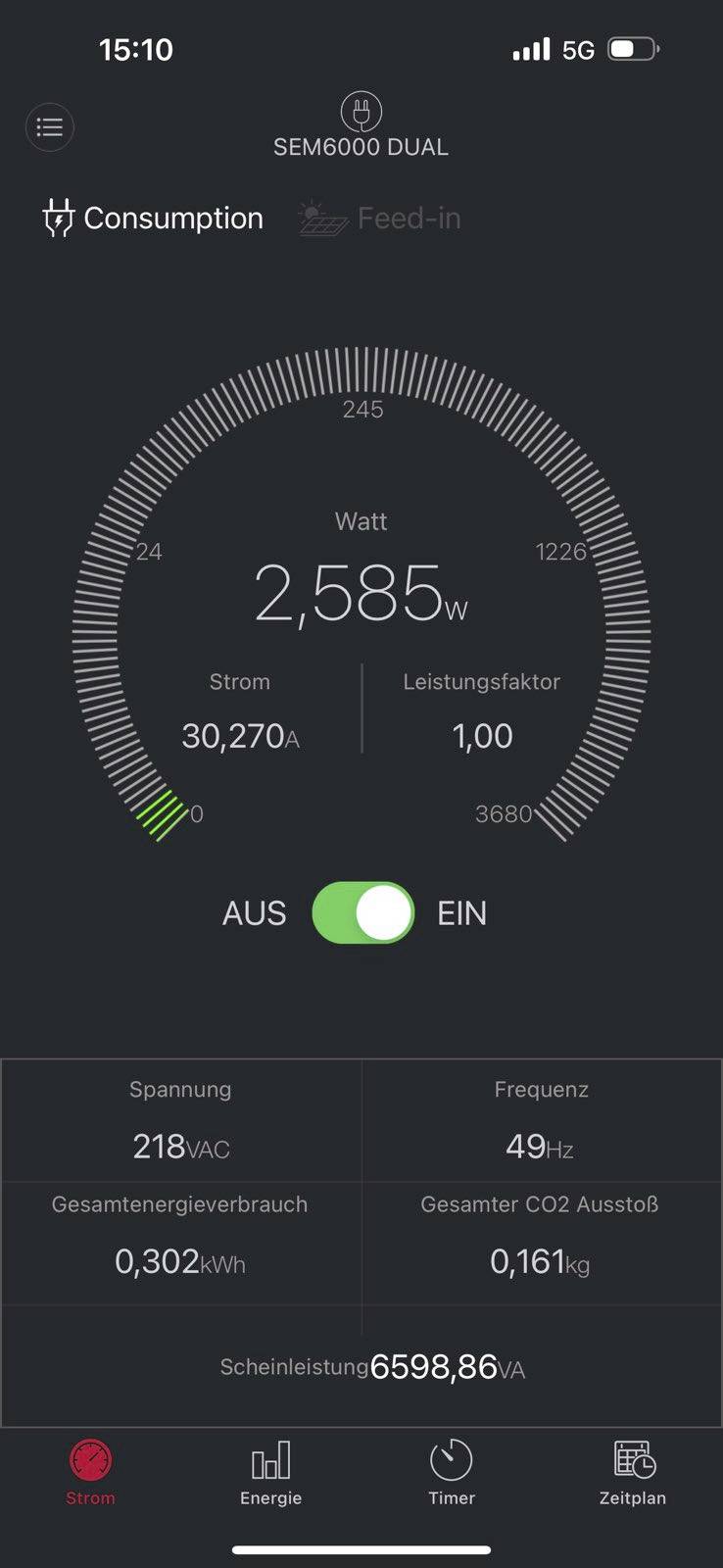This screenshot has height=1568, width=723.
Task: Open the Zeitplan schedule icon
Action: pos(632,1457)
